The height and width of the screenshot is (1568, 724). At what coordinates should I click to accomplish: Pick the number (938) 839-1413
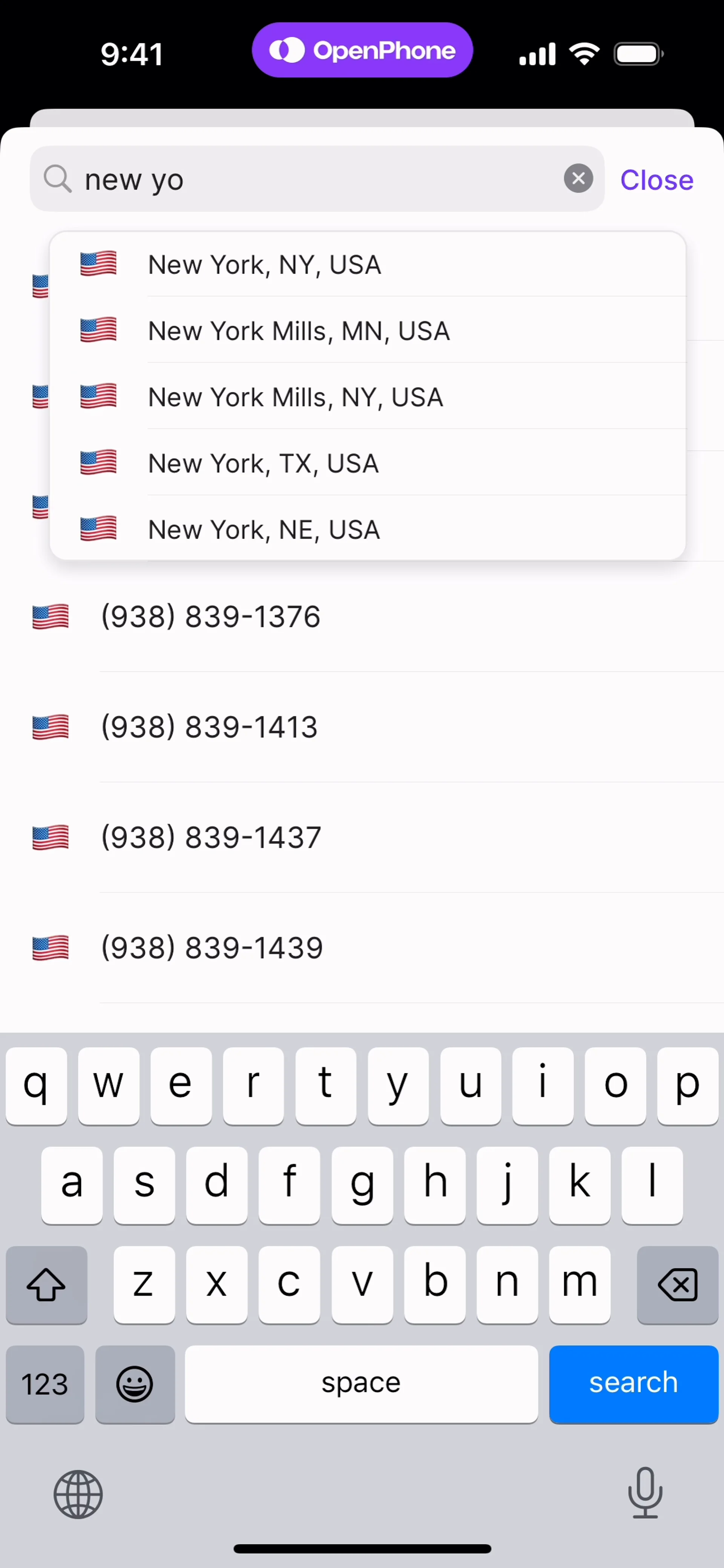pyautogui.click(x=209, y=727)
